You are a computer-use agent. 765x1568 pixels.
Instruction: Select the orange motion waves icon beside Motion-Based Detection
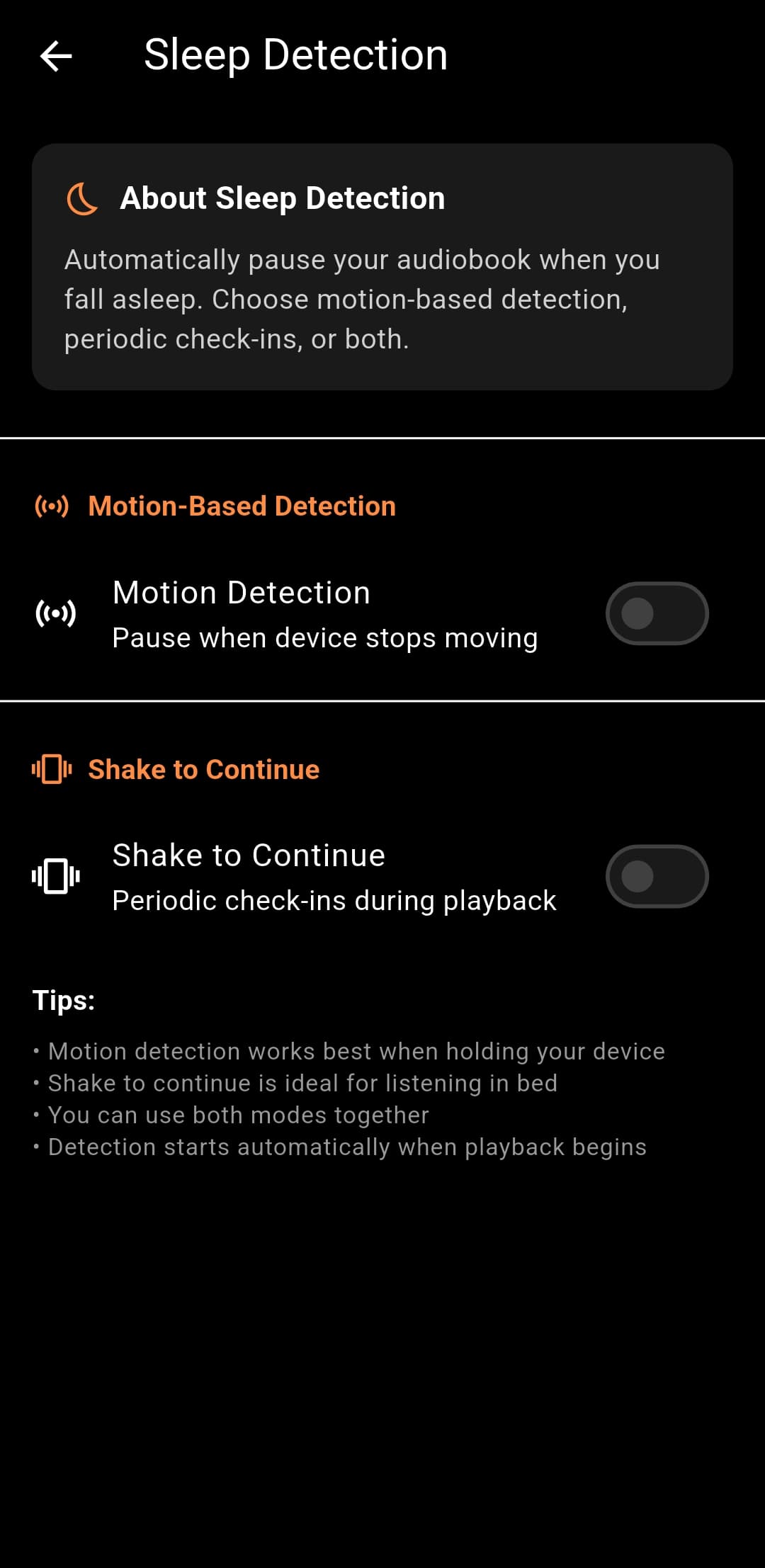pos(51,506)
